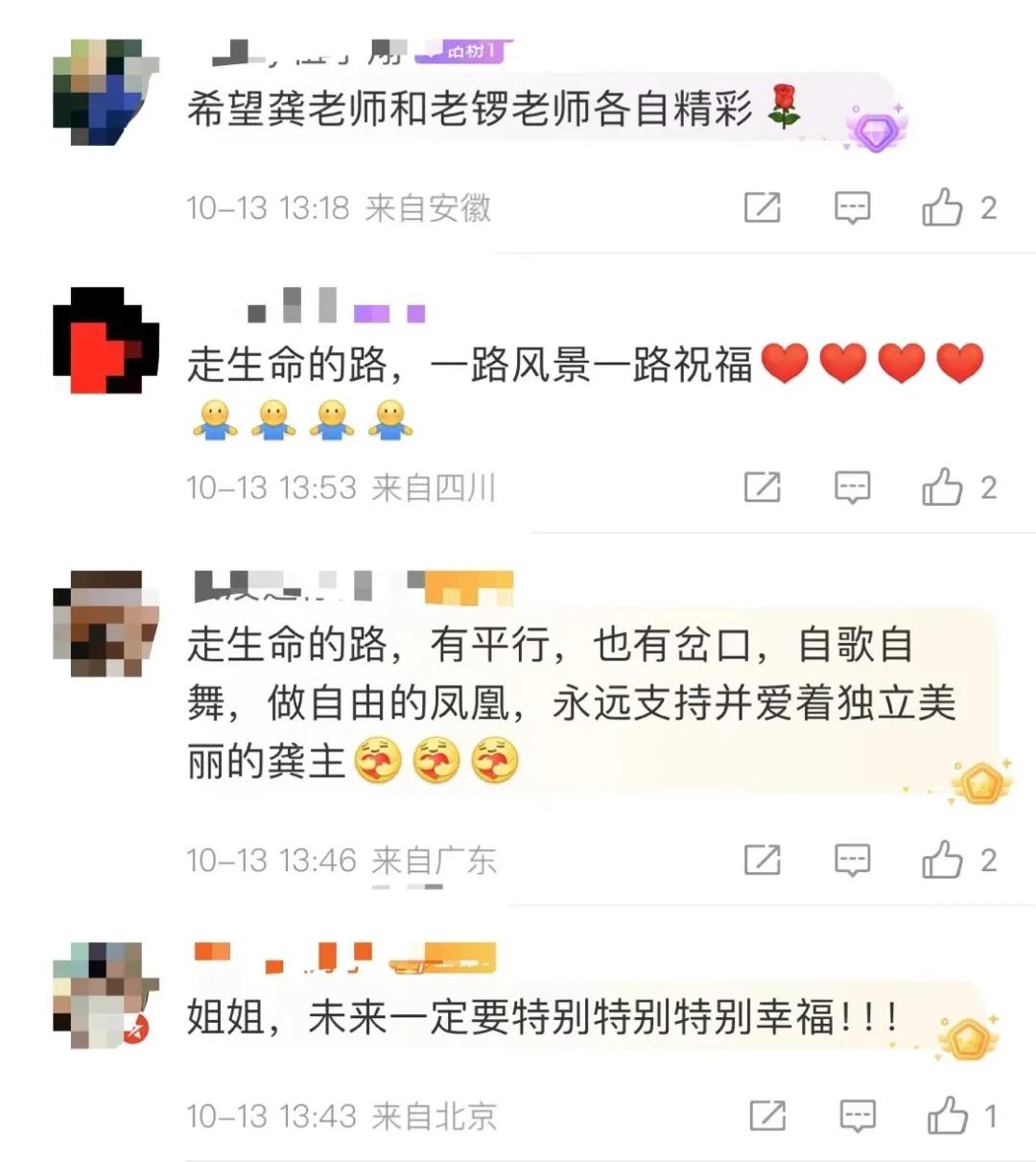Like the comment from Guangdong
Viewport: 1036px width, 1162px height.
pyautogui.click(x=945, y=860)
